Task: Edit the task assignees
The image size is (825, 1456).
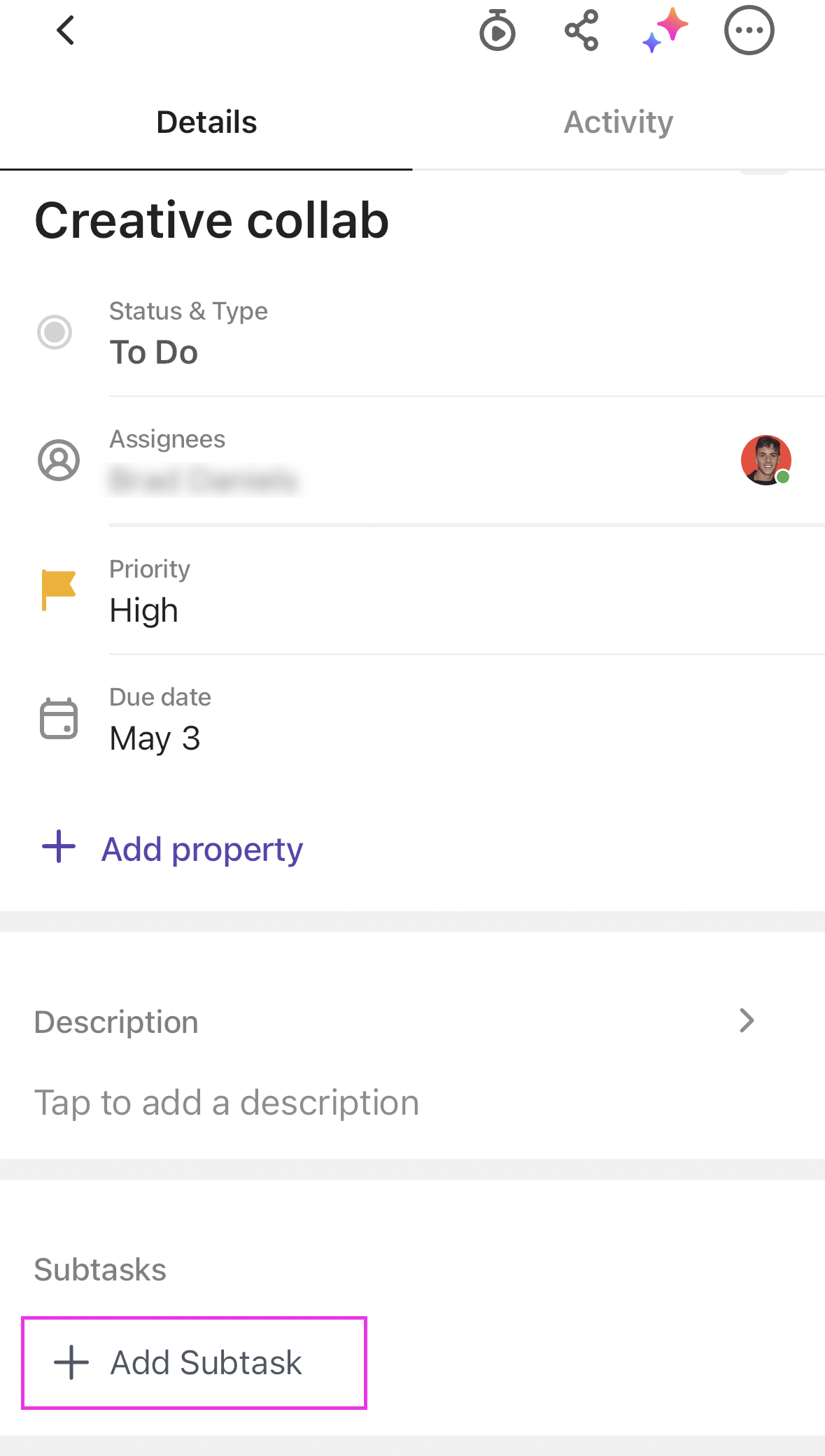Action: click(x=203, y=480)
